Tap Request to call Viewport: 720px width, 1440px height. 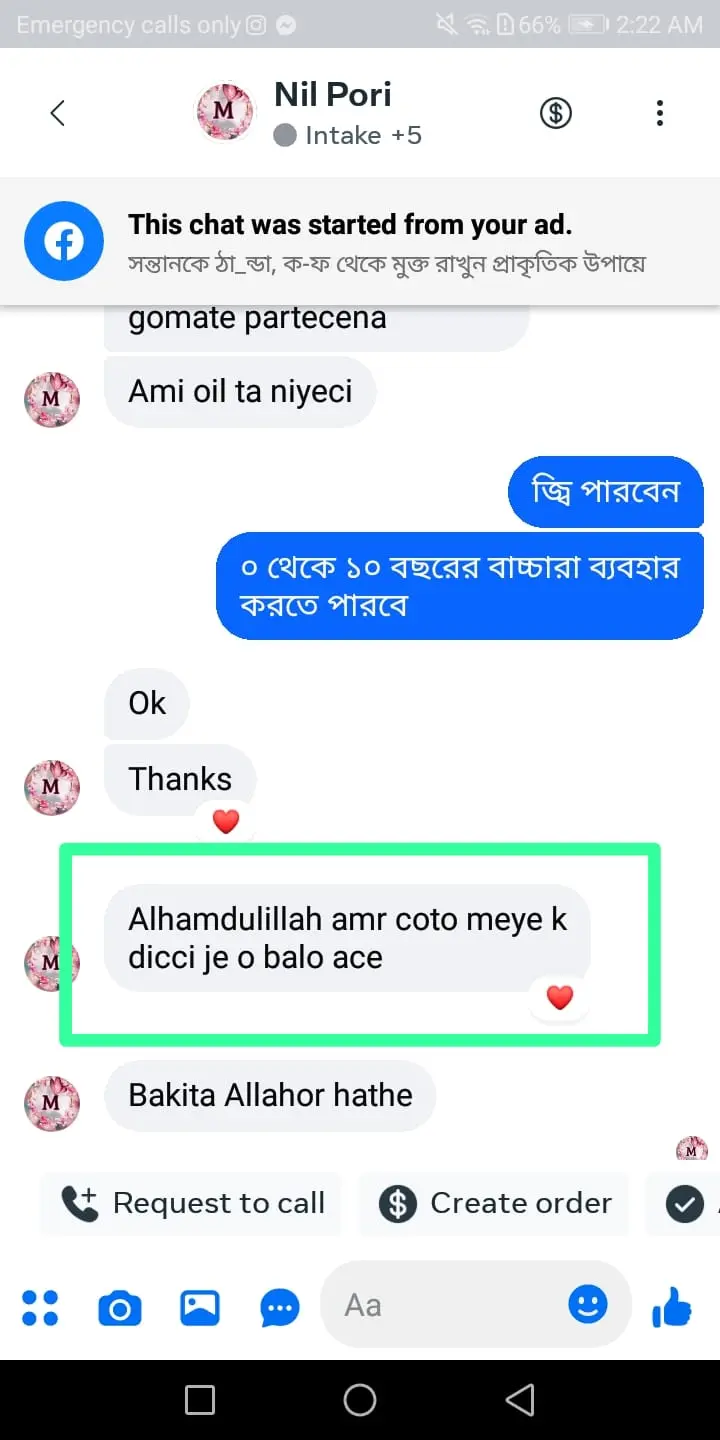point(193,1203)
